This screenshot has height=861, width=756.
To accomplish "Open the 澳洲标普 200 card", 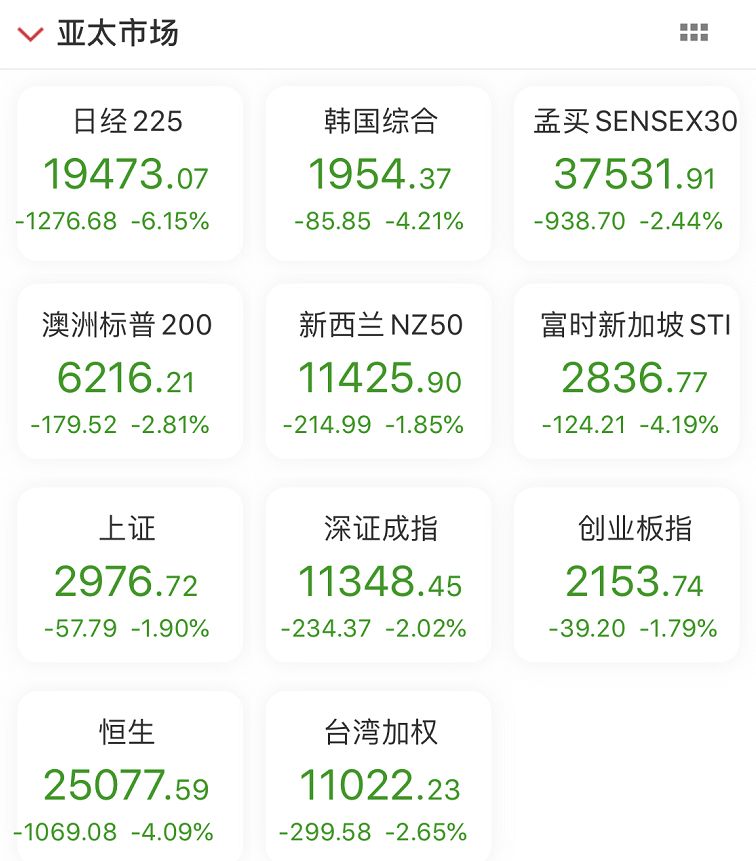I will (x=129, y=373).
